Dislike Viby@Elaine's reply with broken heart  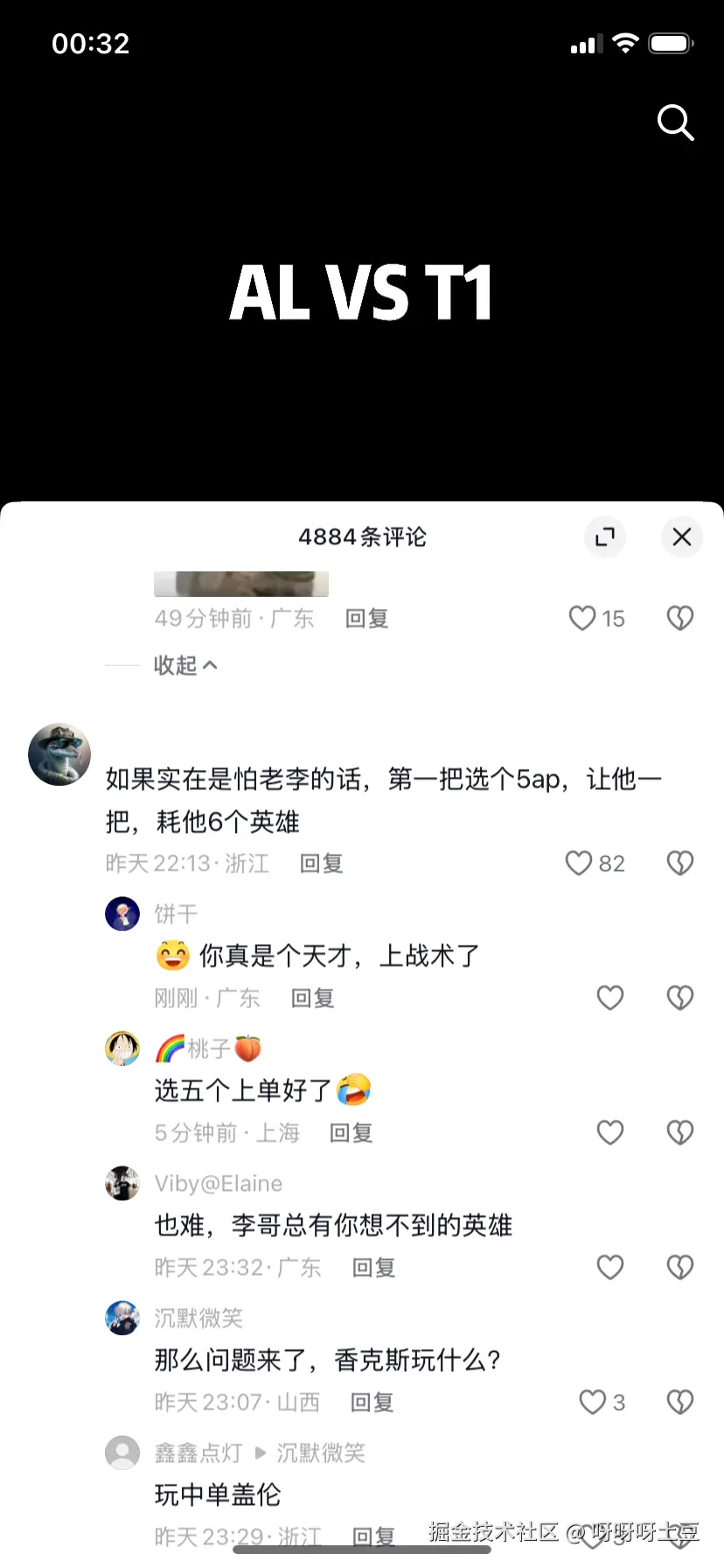[679, 1267]
